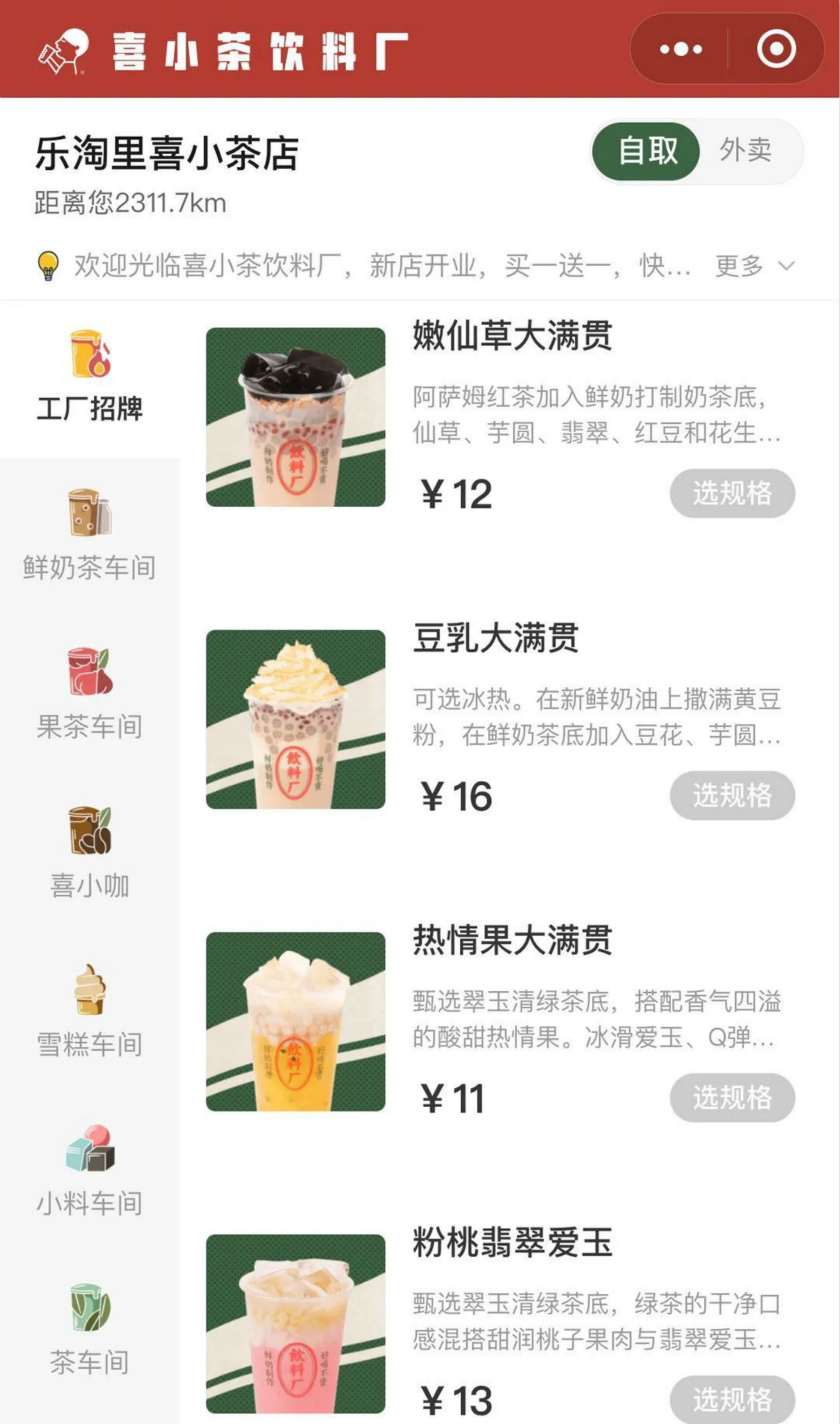This screenshot has width=840, height=1424.
Task: Tap 选规格 for 嫩仙草大满贯
Action: pyautogui.click(x=732, y=493)
